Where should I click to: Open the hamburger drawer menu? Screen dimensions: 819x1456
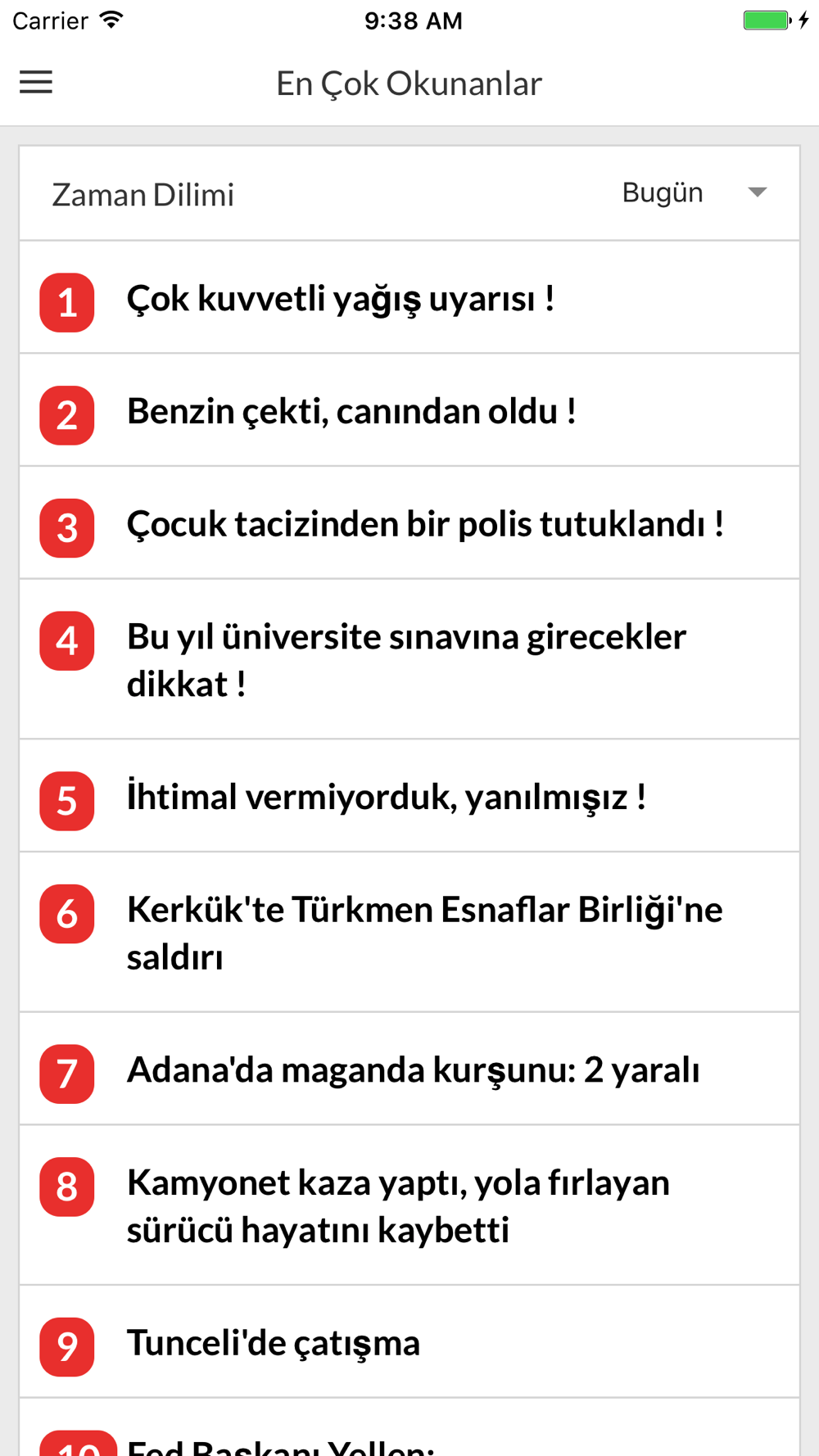(x=36, y=83)
